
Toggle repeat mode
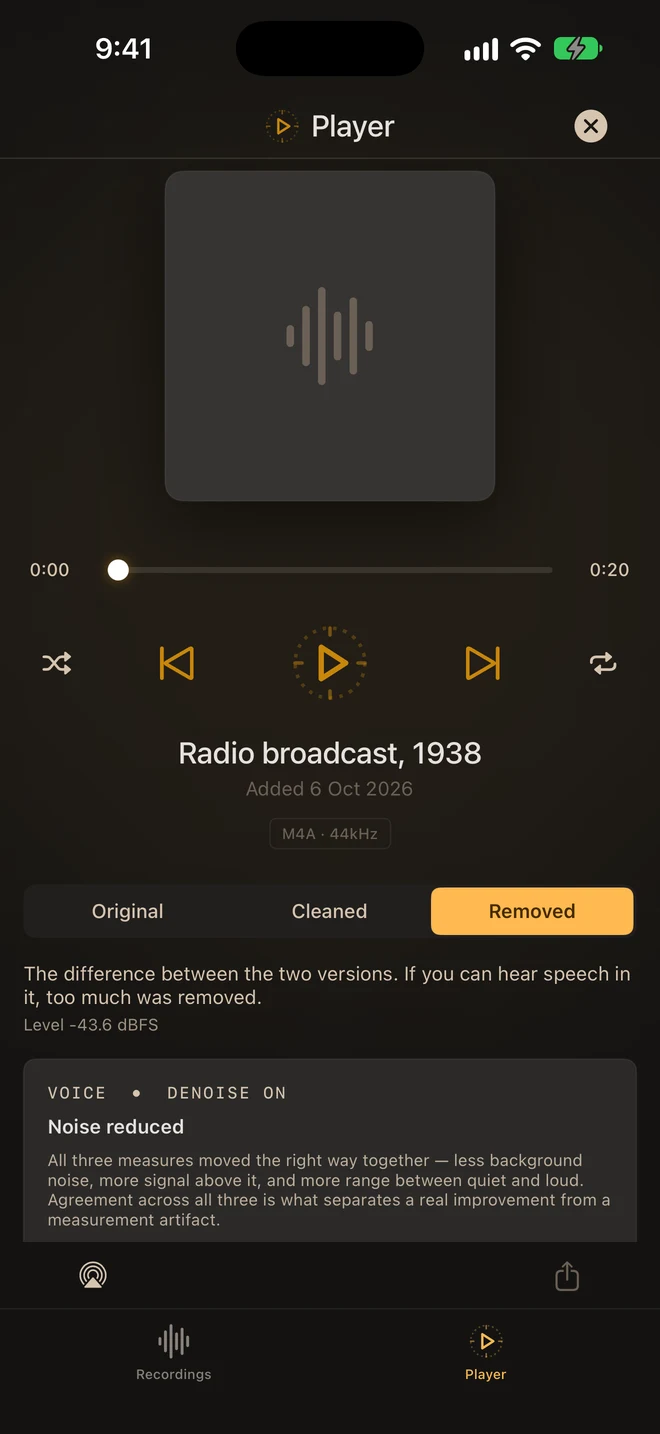coord(603,663)
